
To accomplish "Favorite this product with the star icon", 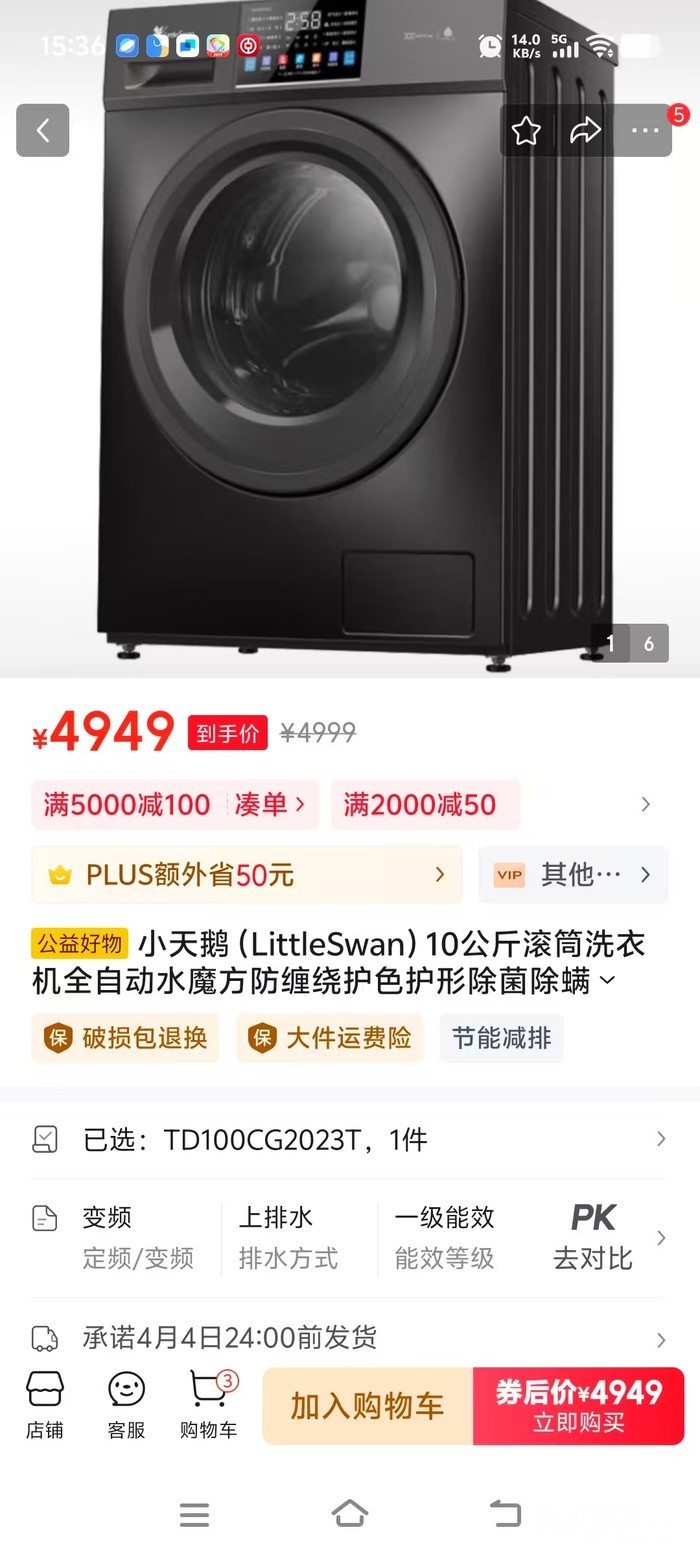I will (526, 130).
